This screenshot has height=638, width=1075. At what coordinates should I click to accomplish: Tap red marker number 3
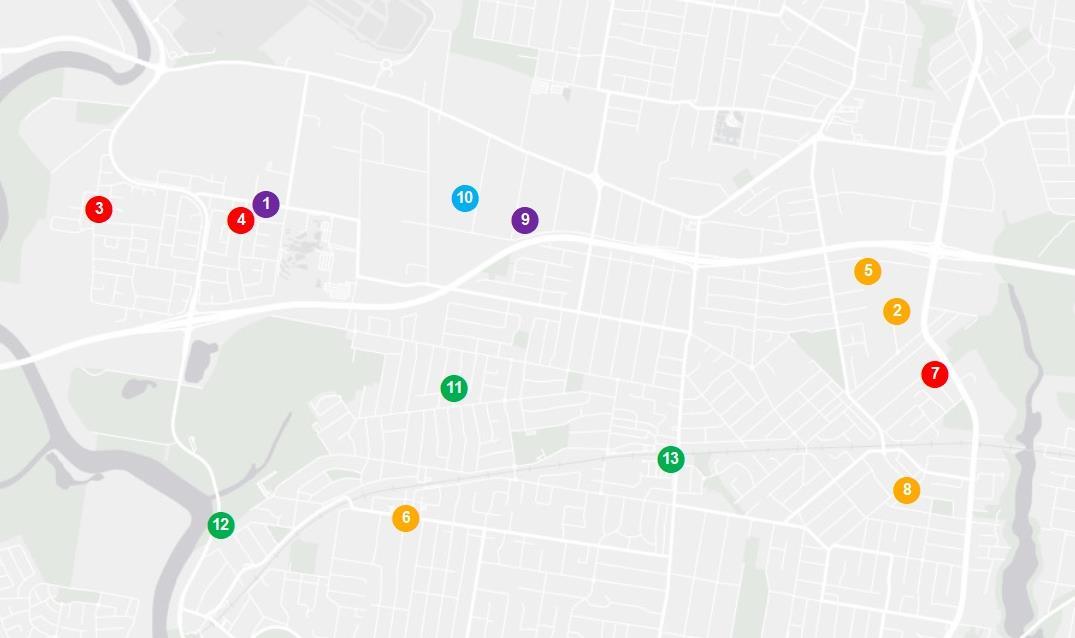(x=98, y=209)
